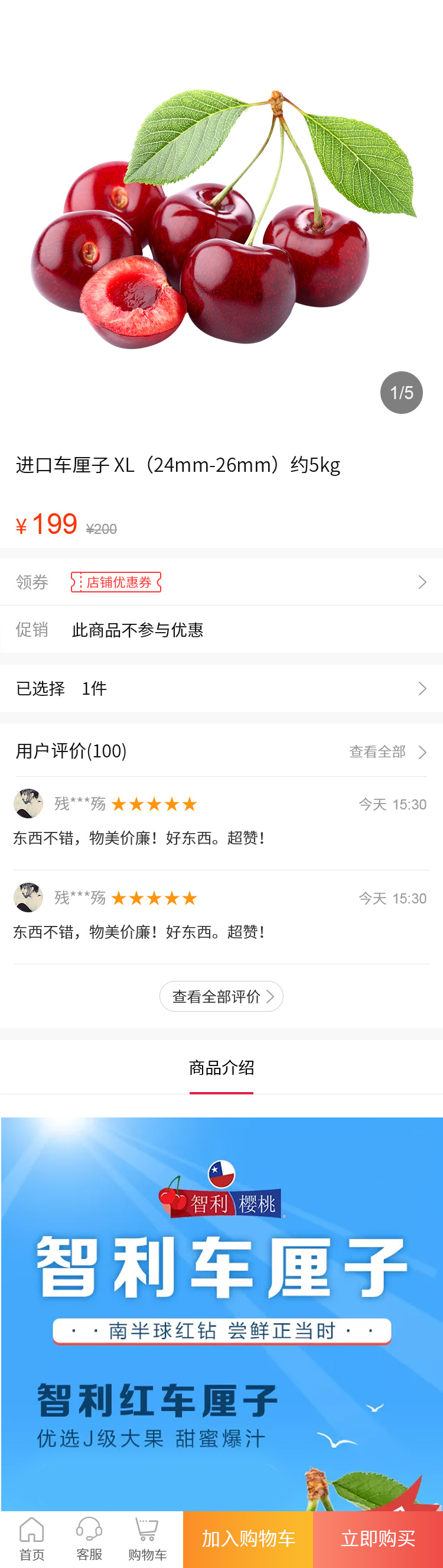Viewport: 443px width, 1568px height.
Task: Tap the 查看全部评价 button
Action: [x=221, y=996]
